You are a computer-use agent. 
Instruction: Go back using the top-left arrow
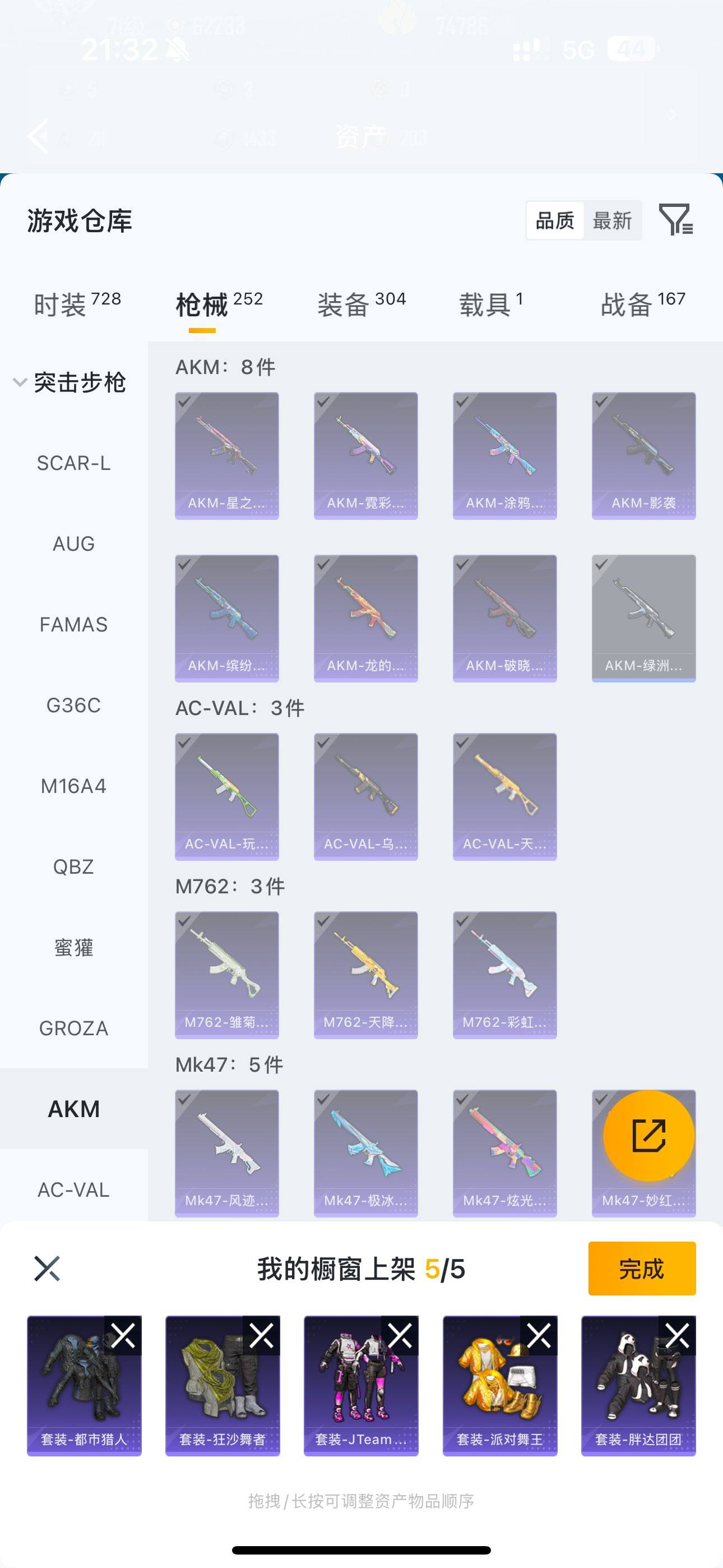point(38,136)
